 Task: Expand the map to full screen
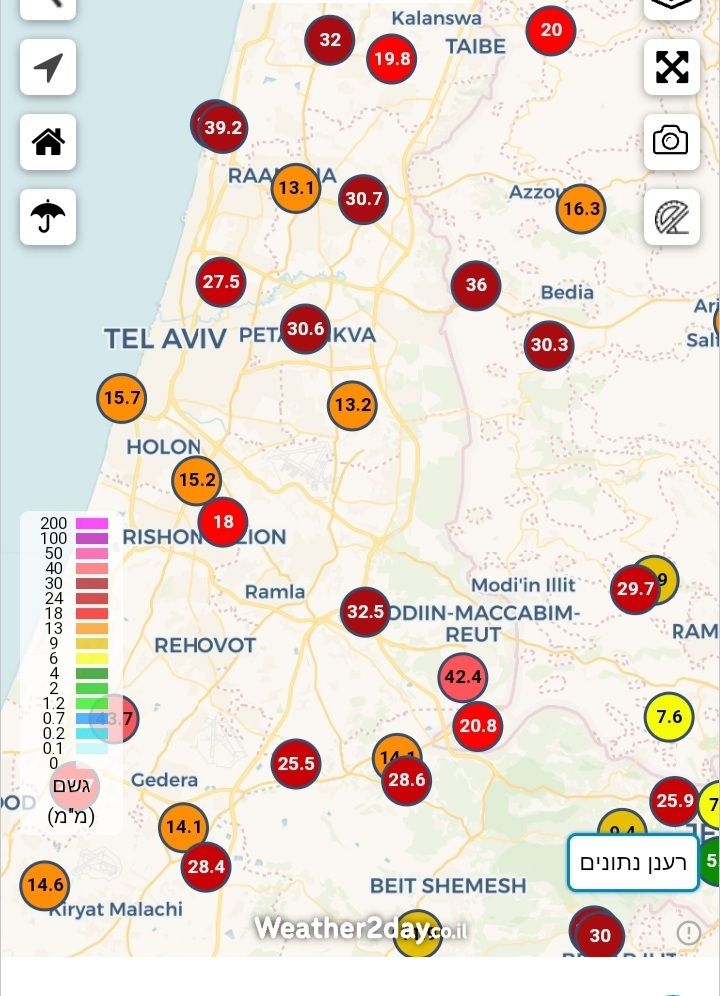click(671, 68)
